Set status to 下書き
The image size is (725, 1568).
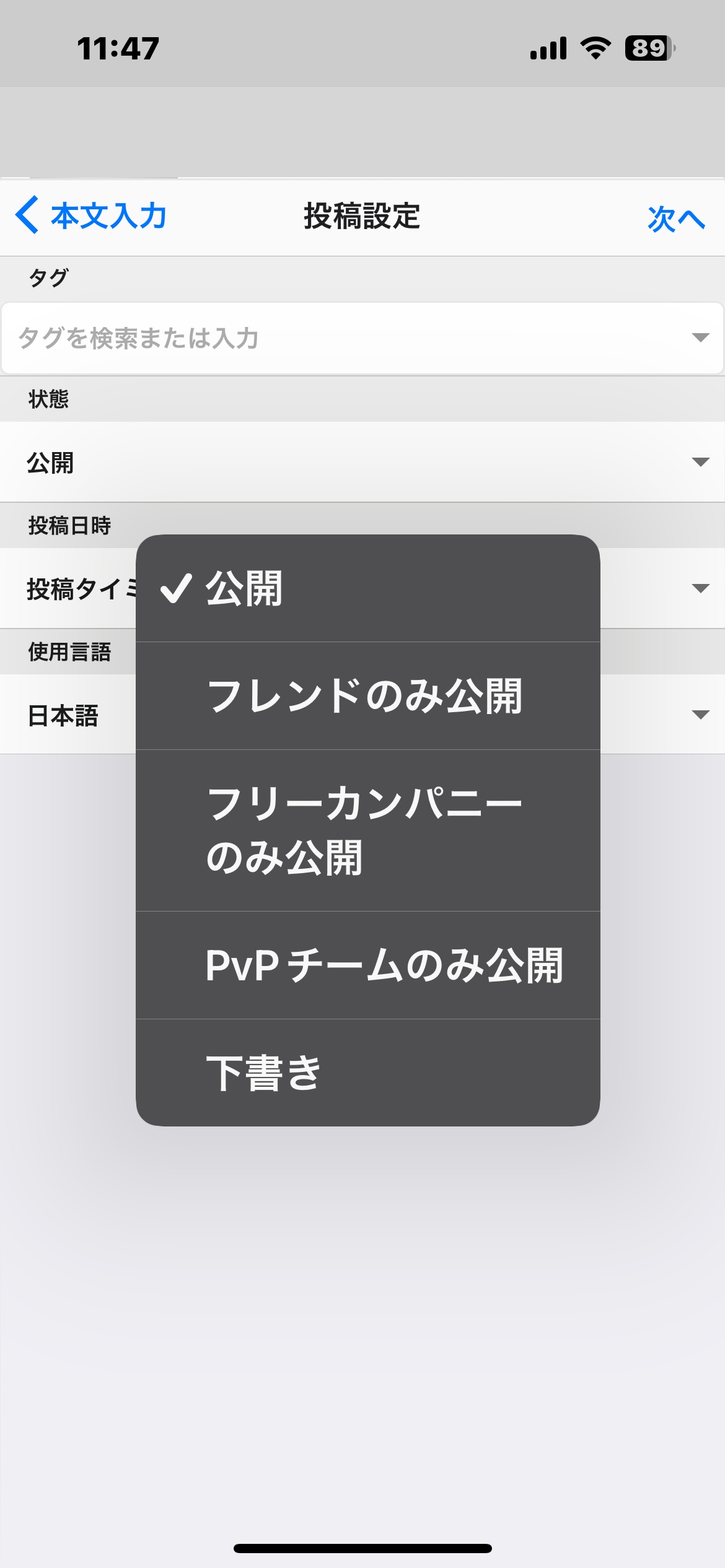point(368,1073)
